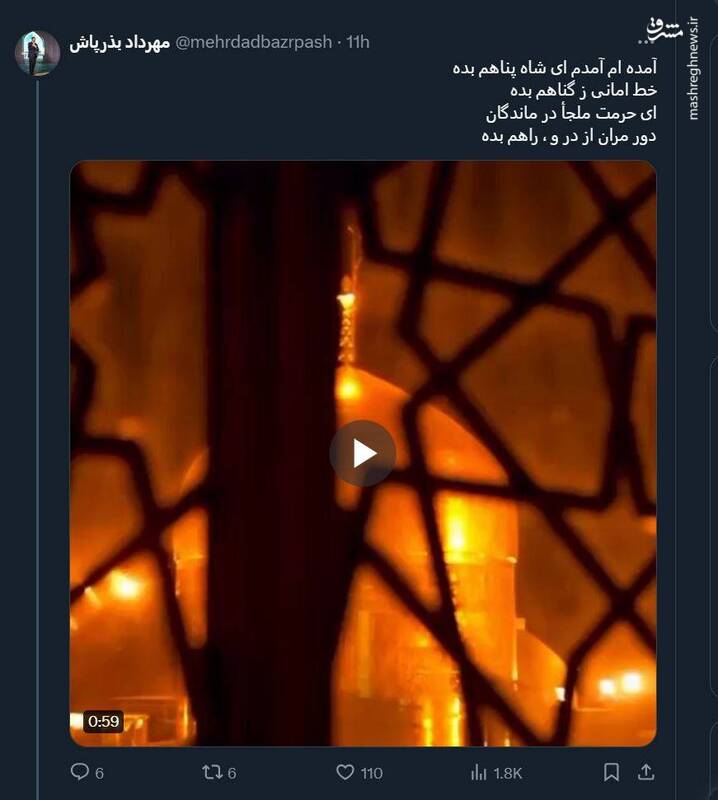Open the @mehrdadbazrpash profile handle
This screenshot has width=718, height=800.
pyautogui.click(x=255, y=42)
